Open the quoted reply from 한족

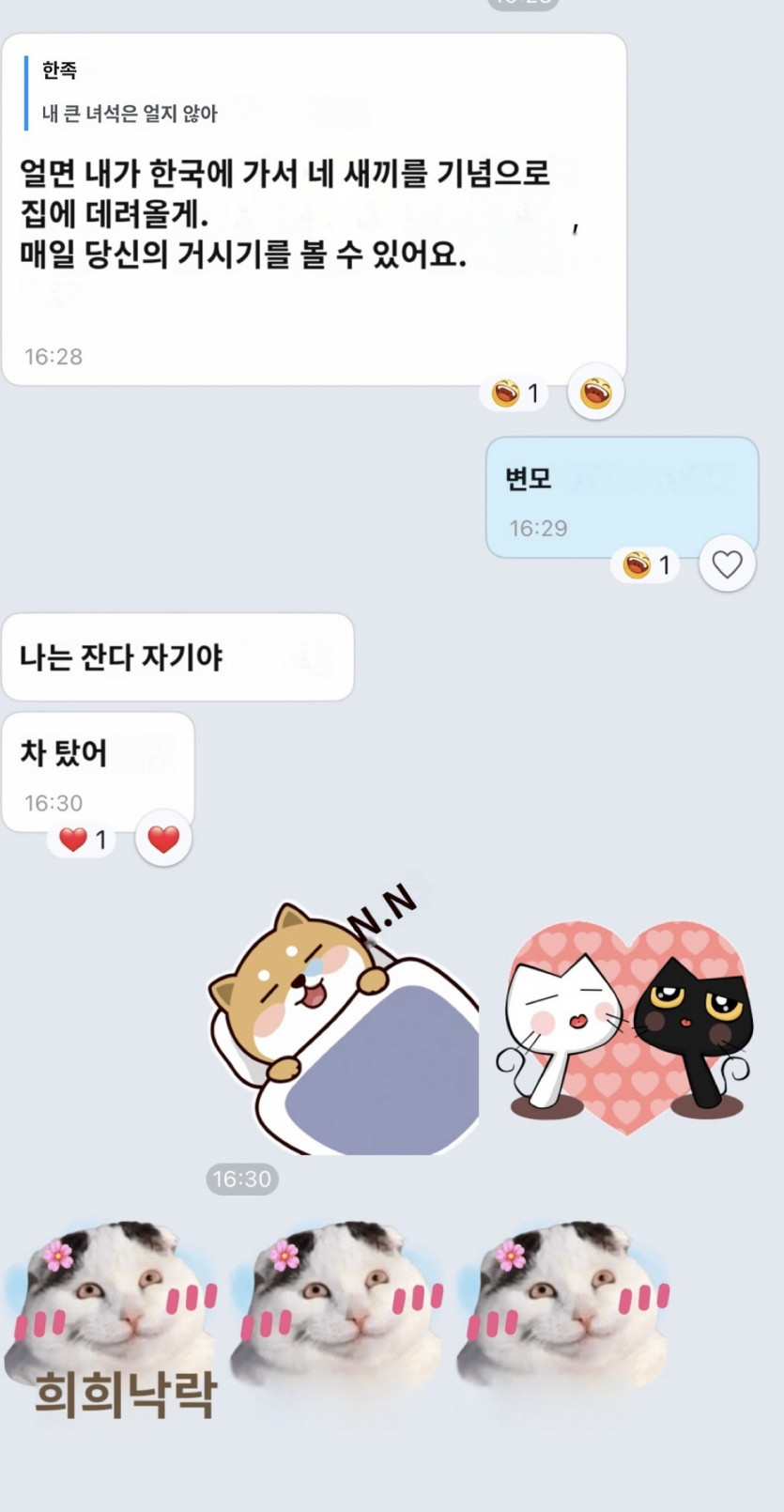coord(131,93)
